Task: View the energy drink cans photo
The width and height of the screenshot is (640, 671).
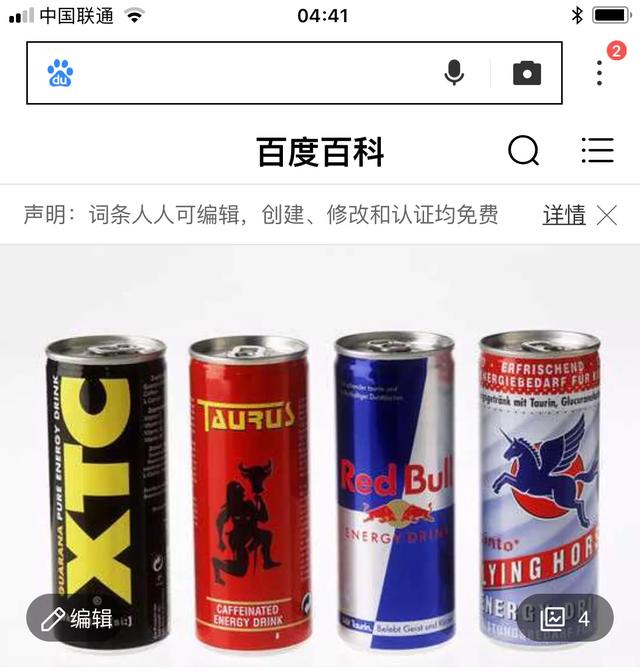Action: tap(320, 460)
